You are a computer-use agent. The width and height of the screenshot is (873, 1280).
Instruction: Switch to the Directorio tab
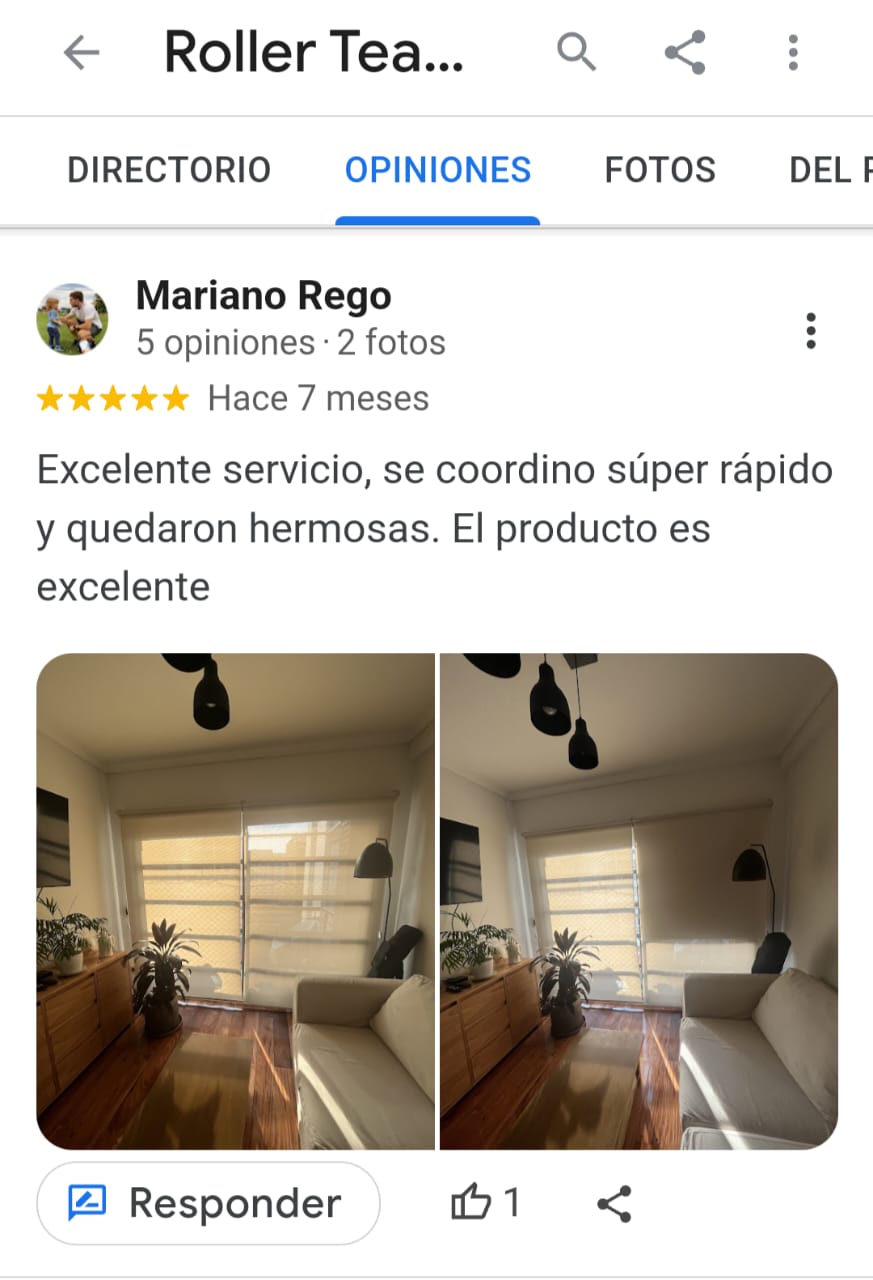pyautogui.click(x=169, y=170)
